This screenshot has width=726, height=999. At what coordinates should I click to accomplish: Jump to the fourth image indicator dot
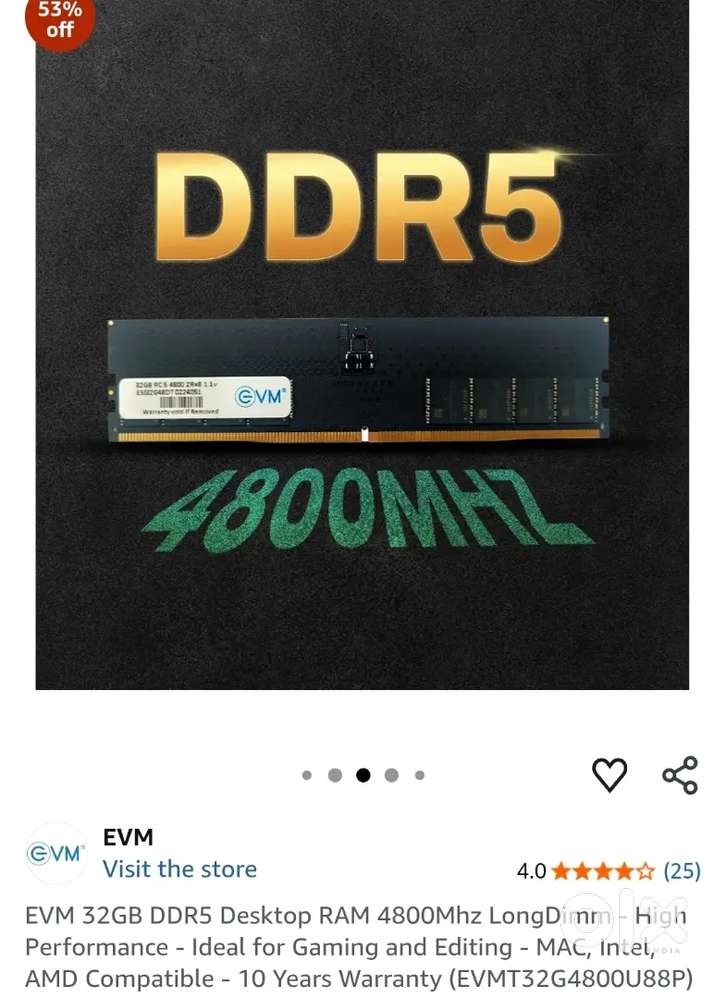[x=392, y=775]
